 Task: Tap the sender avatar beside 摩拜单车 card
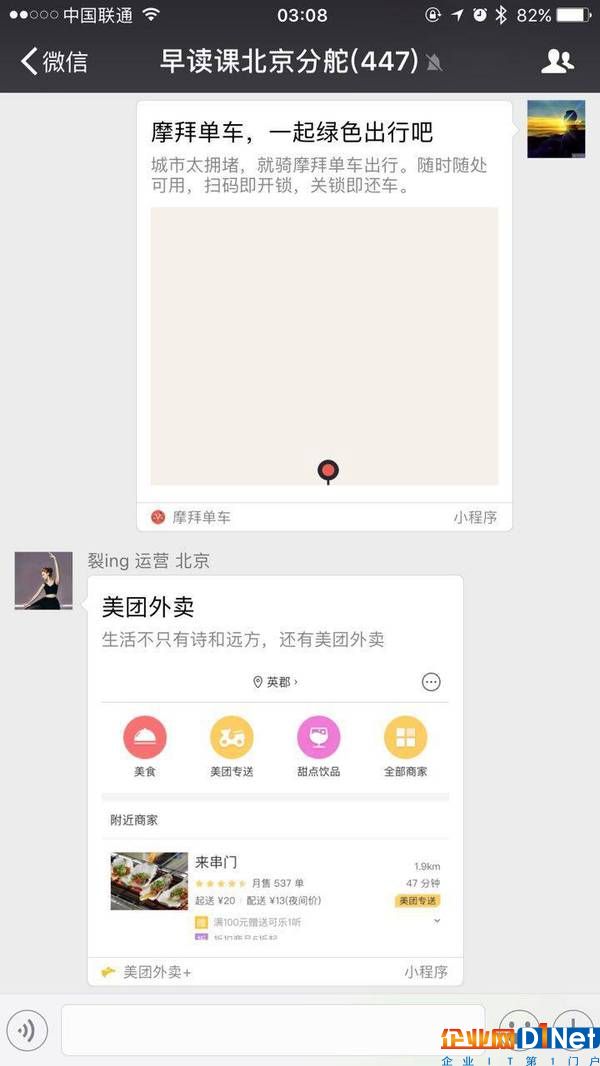pos(556,129)
